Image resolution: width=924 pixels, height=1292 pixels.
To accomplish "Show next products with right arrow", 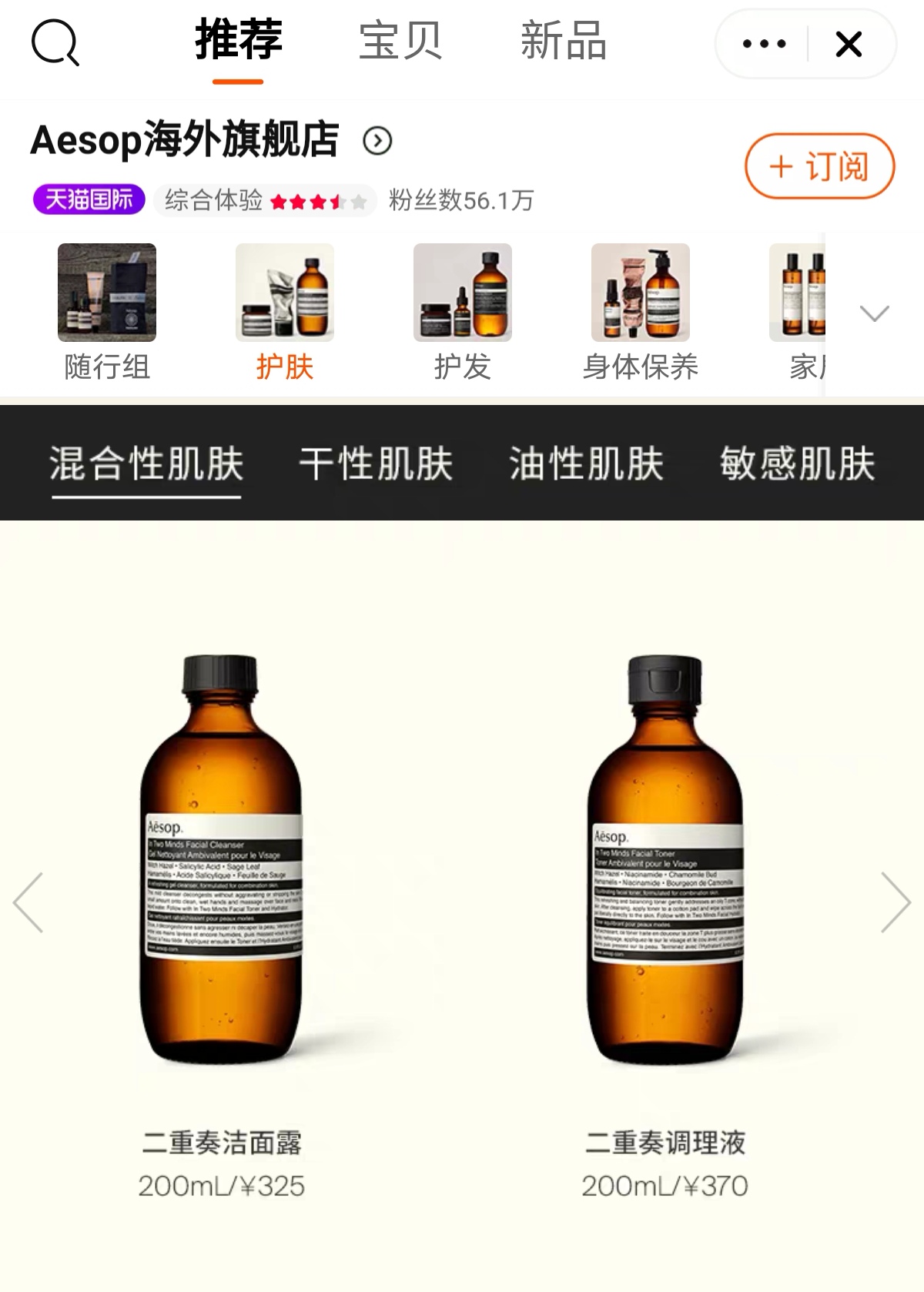I will click(895, 902).
